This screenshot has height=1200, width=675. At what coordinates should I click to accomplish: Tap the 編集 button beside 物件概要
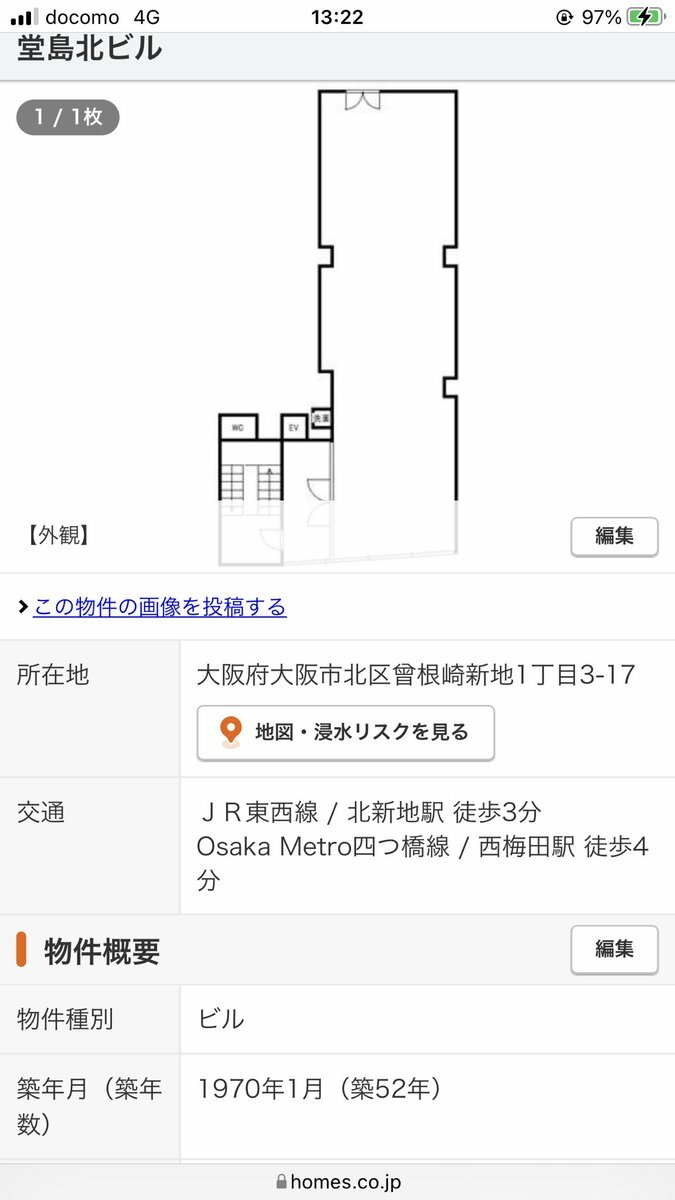pyautogui.click(x=614, y=949)
